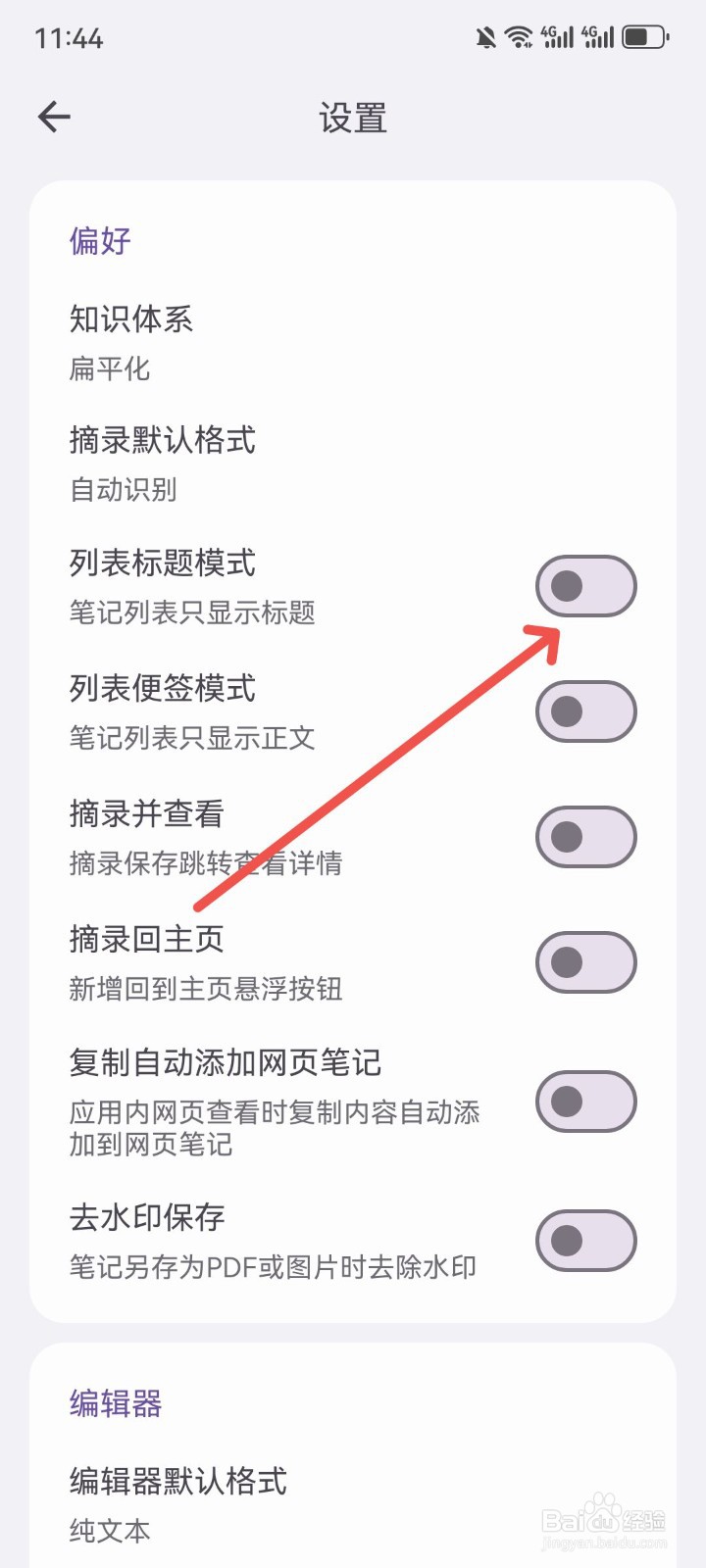The height and width of the screenshot is (1568, 706).
Task: Turn on the 去水印保存 switch
Action: 585,1240
